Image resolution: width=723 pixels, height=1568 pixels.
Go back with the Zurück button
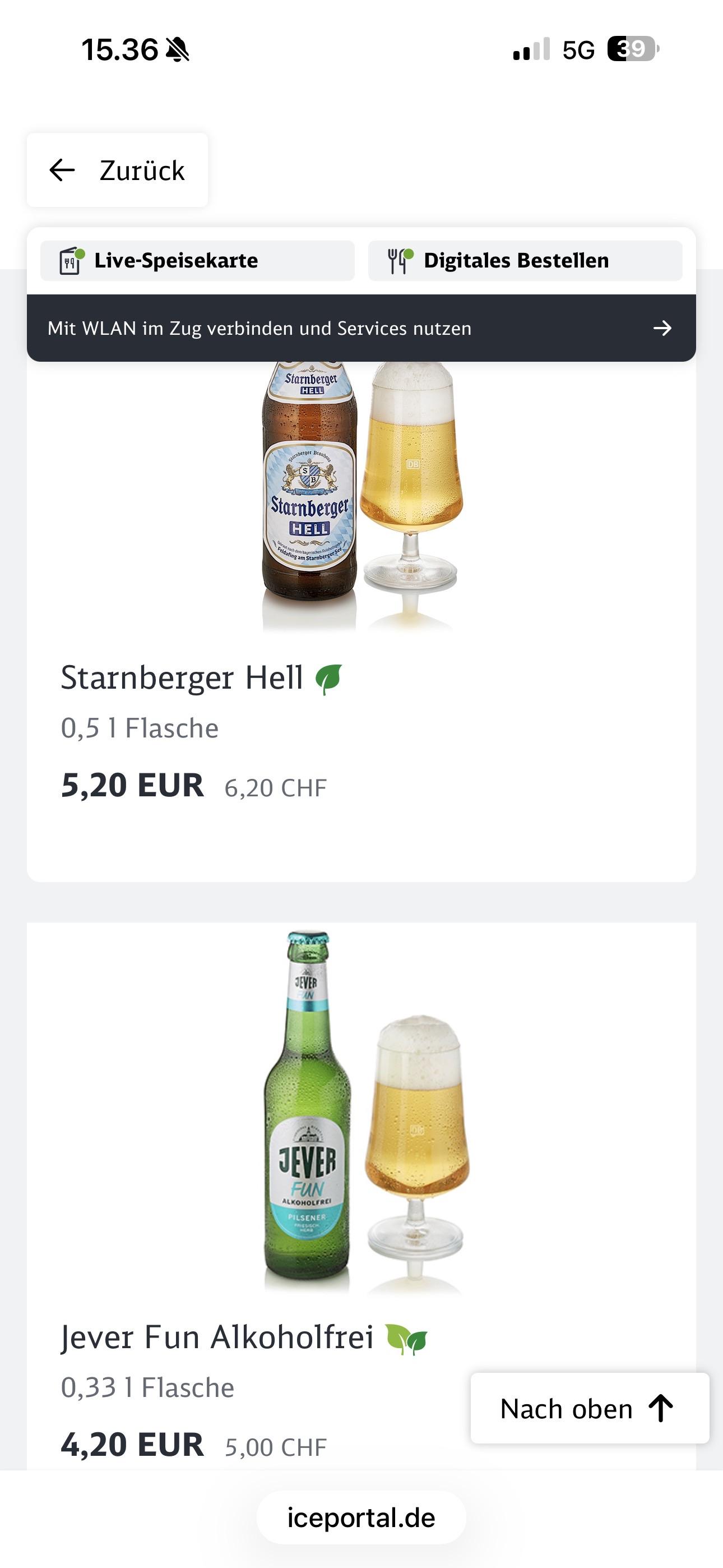pos(118,170)
